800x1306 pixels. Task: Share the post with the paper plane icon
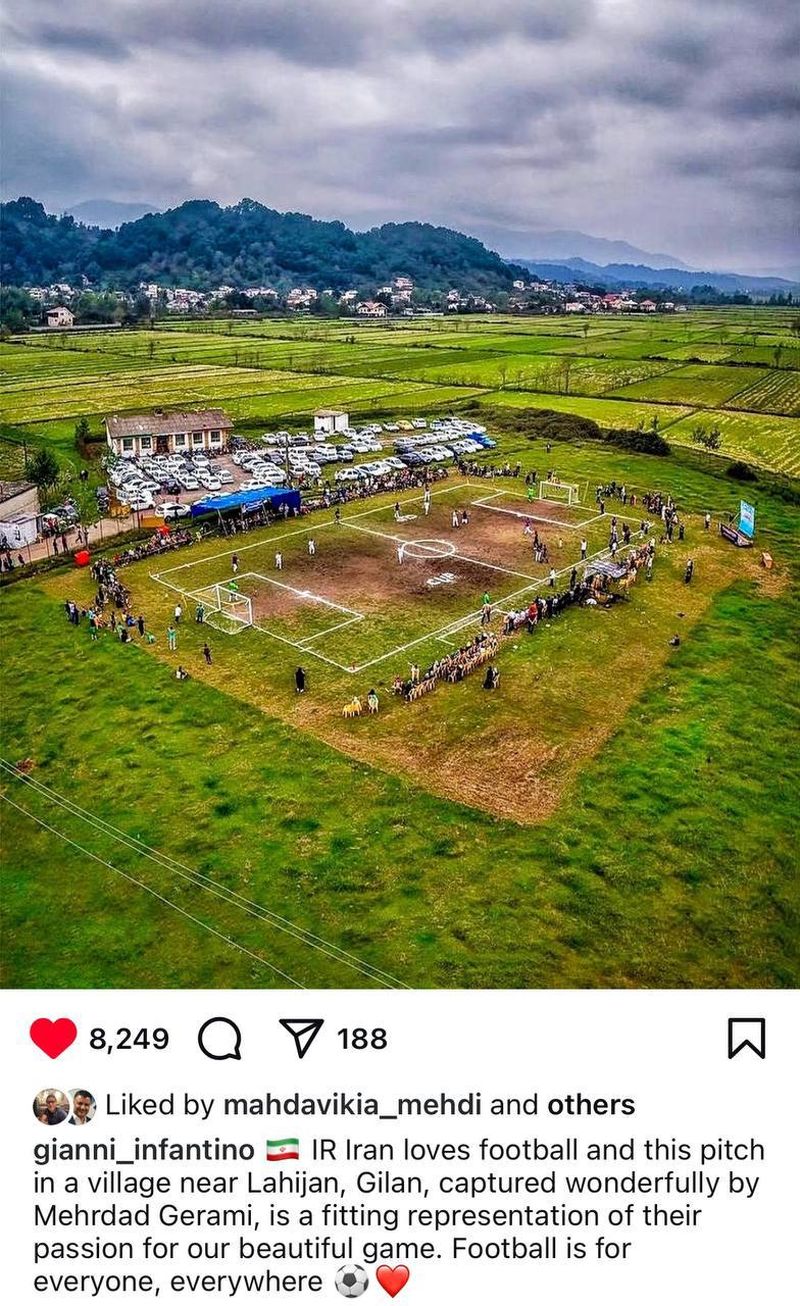[x=301, y=1038]
